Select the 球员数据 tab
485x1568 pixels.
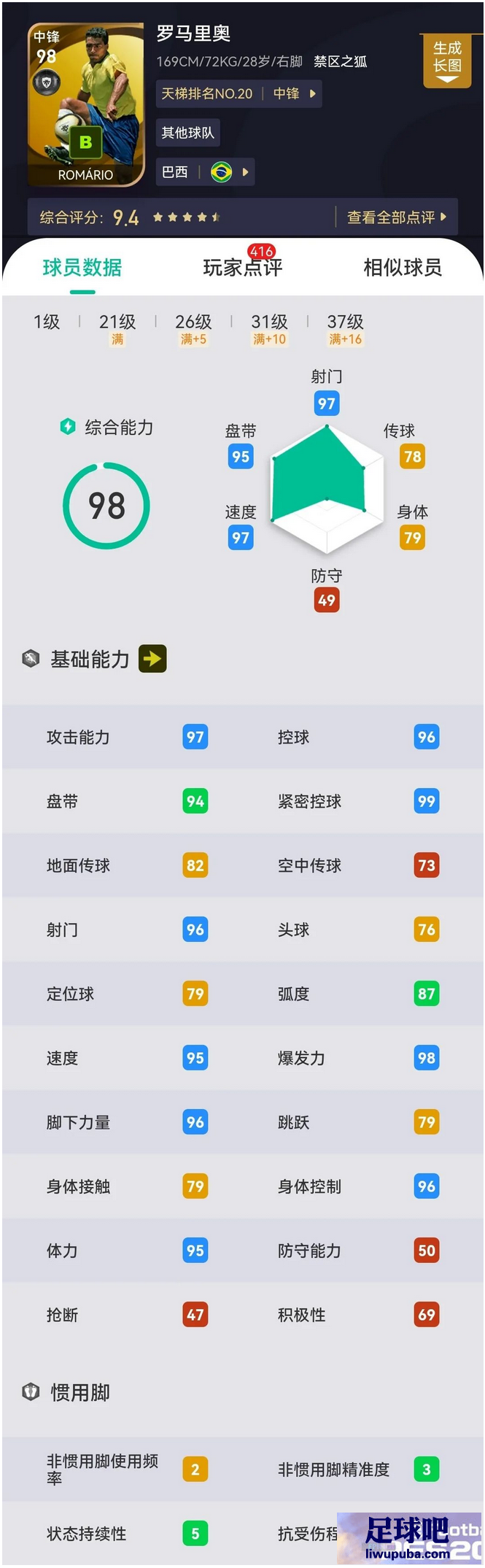pos(82,268)
